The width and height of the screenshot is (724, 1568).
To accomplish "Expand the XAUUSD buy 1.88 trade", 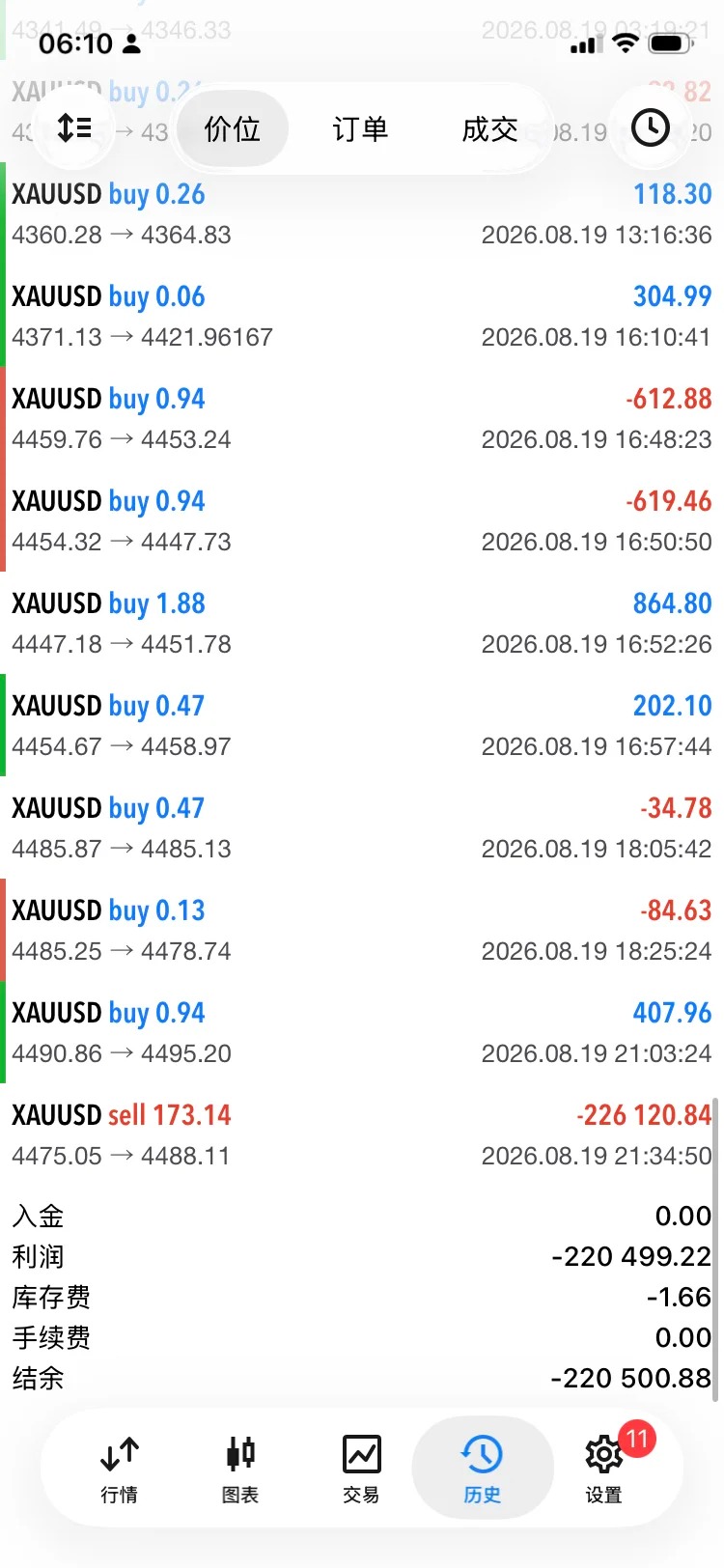I will point(362,623).
